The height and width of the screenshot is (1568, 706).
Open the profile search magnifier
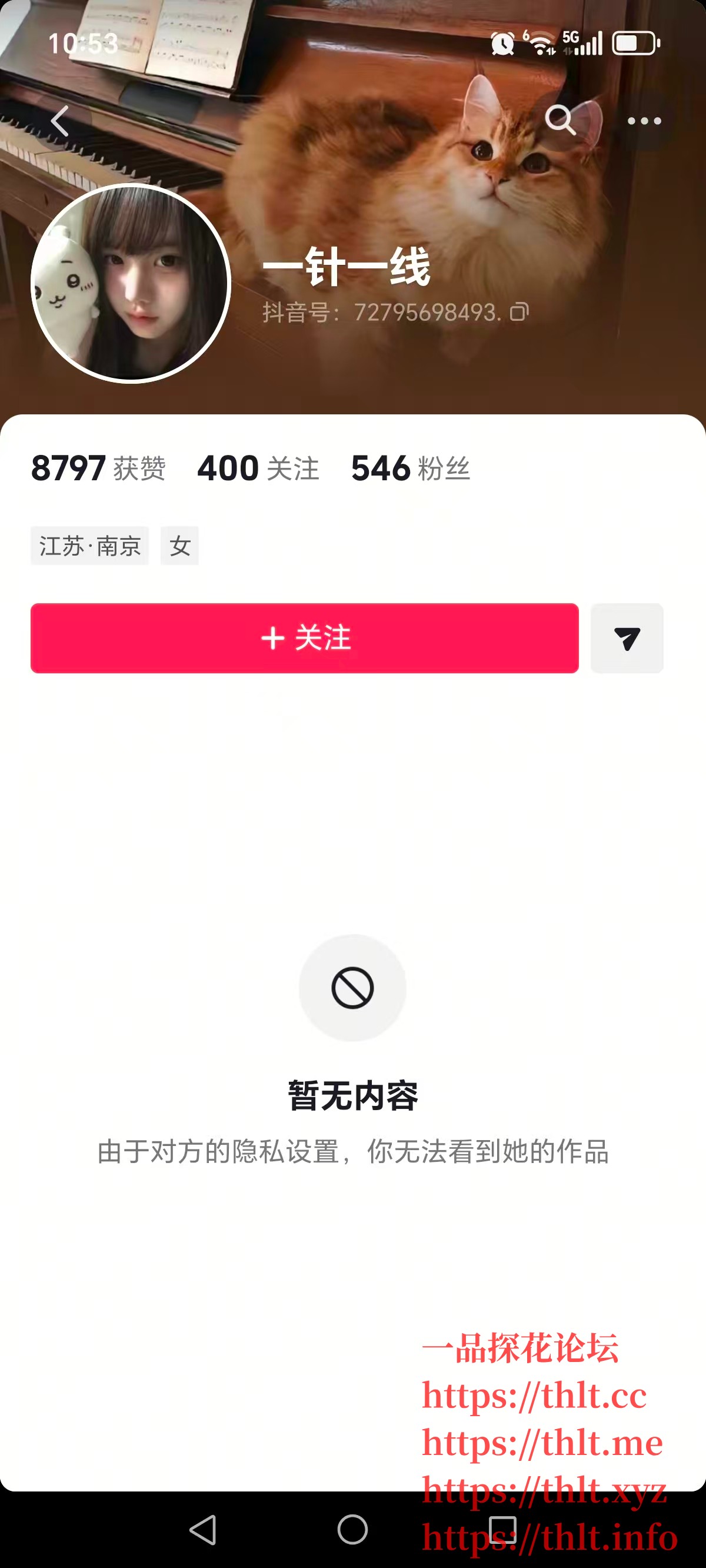pyautogui.click(x=560, y=120)
